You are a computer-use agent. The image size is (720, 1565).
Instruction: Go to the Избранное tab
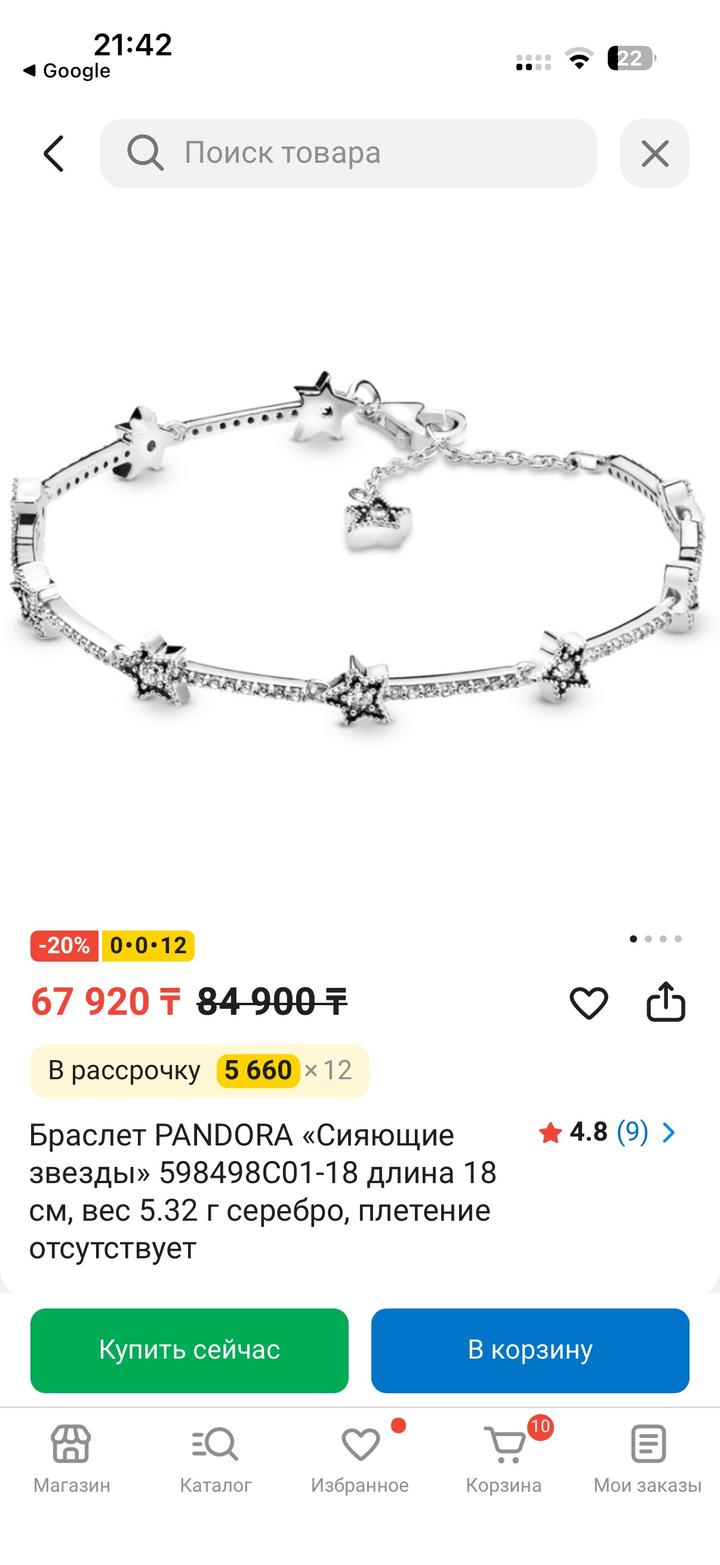pos(360,1460)
